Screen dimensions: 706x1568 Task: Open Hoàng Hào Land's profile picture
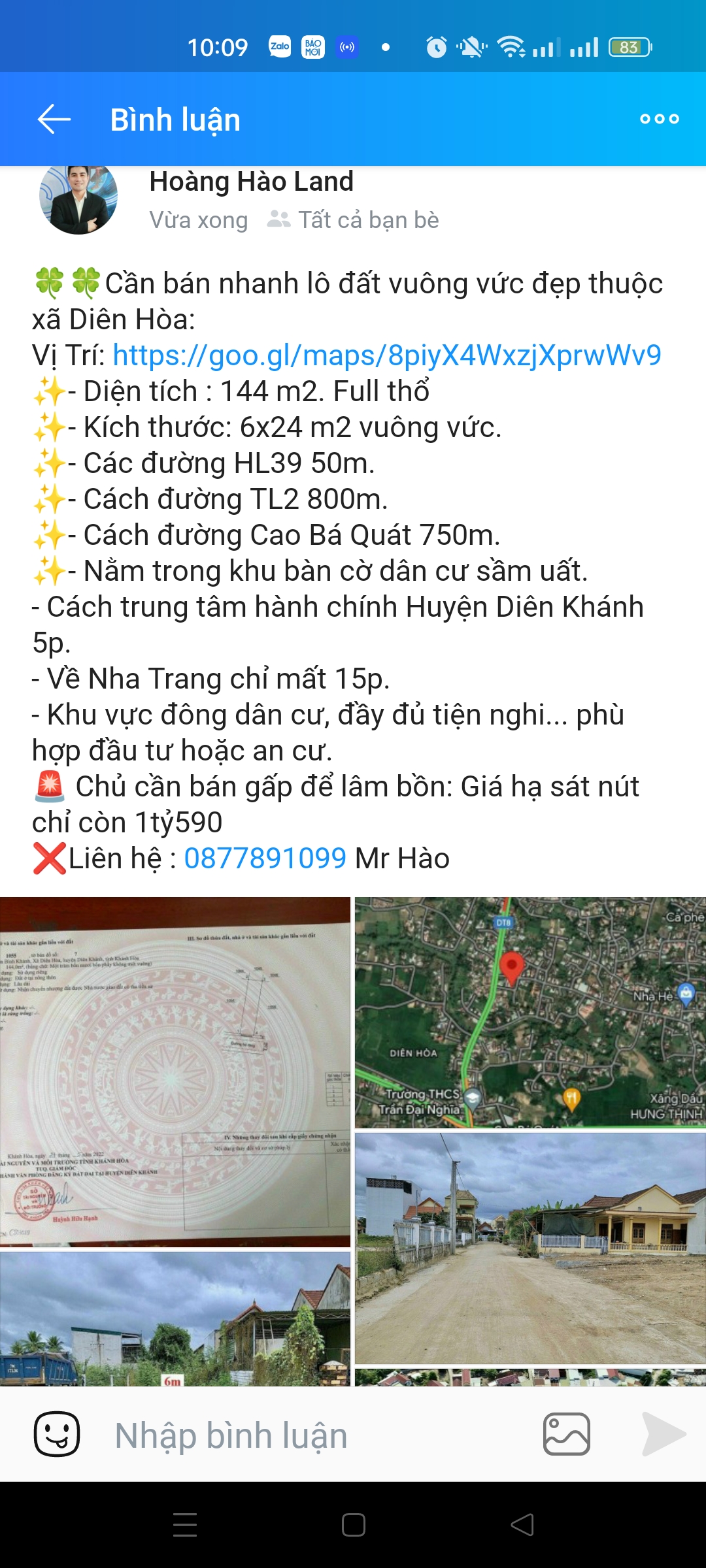tap(78, 196)
